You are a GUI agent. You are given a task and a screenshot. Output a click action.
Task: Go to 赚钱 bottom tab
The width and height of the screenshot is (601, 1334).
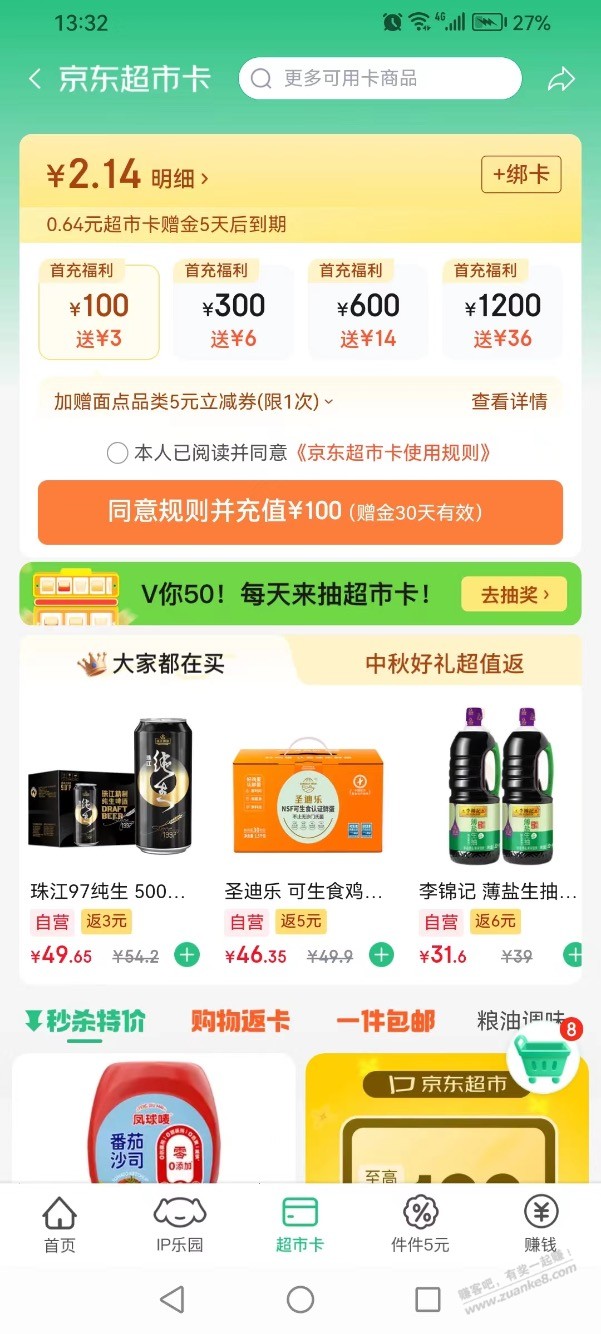(x=541, y=1224)
